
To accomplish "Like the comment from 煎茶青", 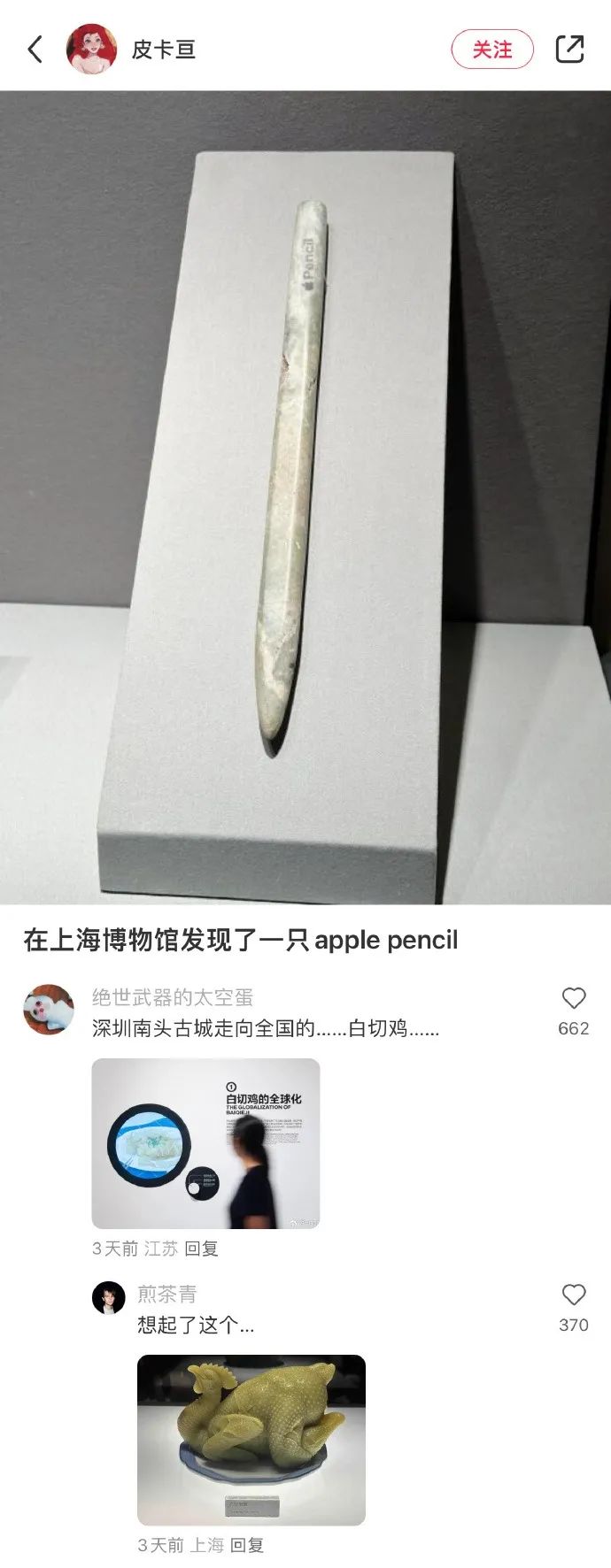I will tap(574, 1295).
